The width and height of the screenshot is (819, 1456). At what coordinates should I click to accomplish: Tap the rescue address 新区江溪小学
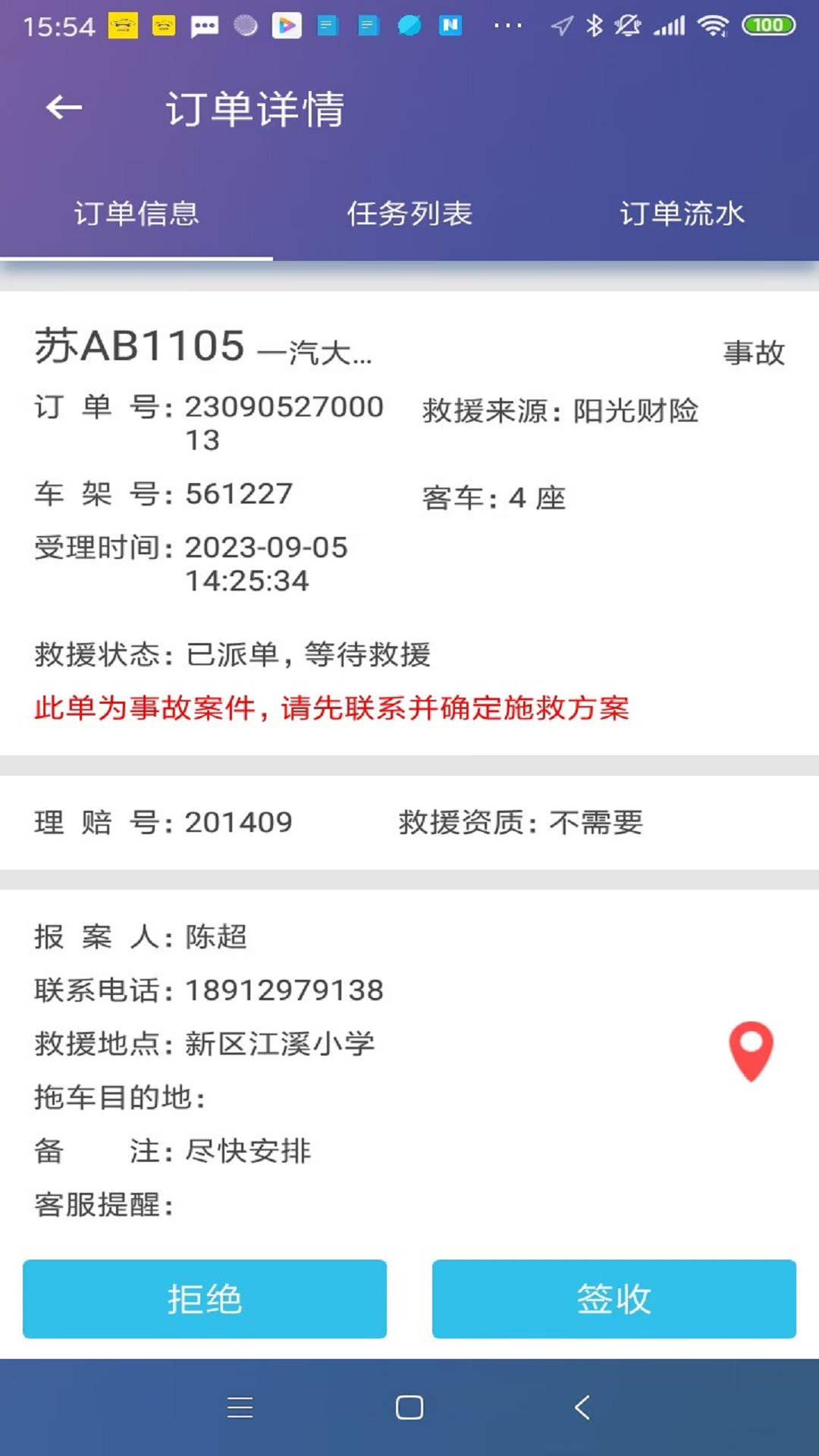coord(279,1043)
